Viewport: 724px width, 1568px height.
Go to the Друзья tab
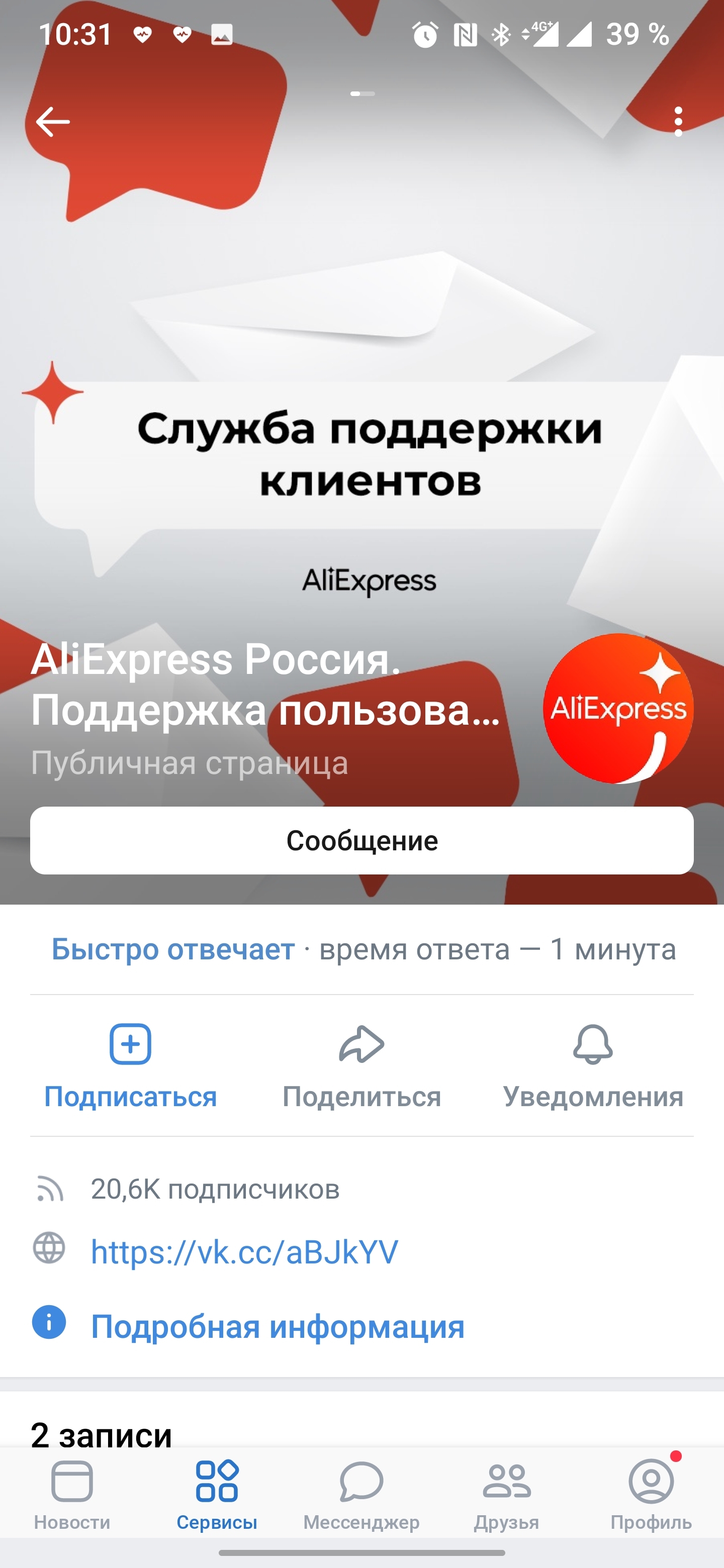pos(507,1495)
